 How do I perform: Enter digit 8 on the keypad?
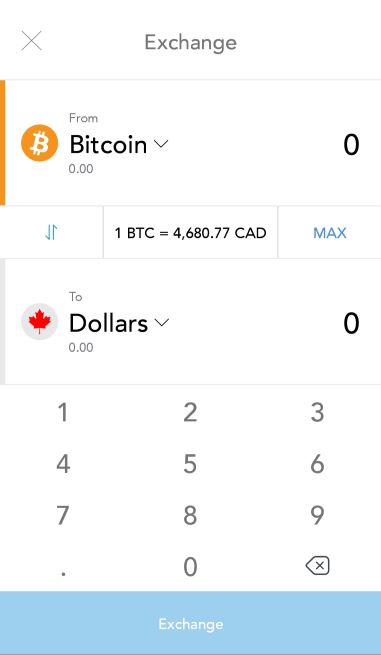(190, 515)
